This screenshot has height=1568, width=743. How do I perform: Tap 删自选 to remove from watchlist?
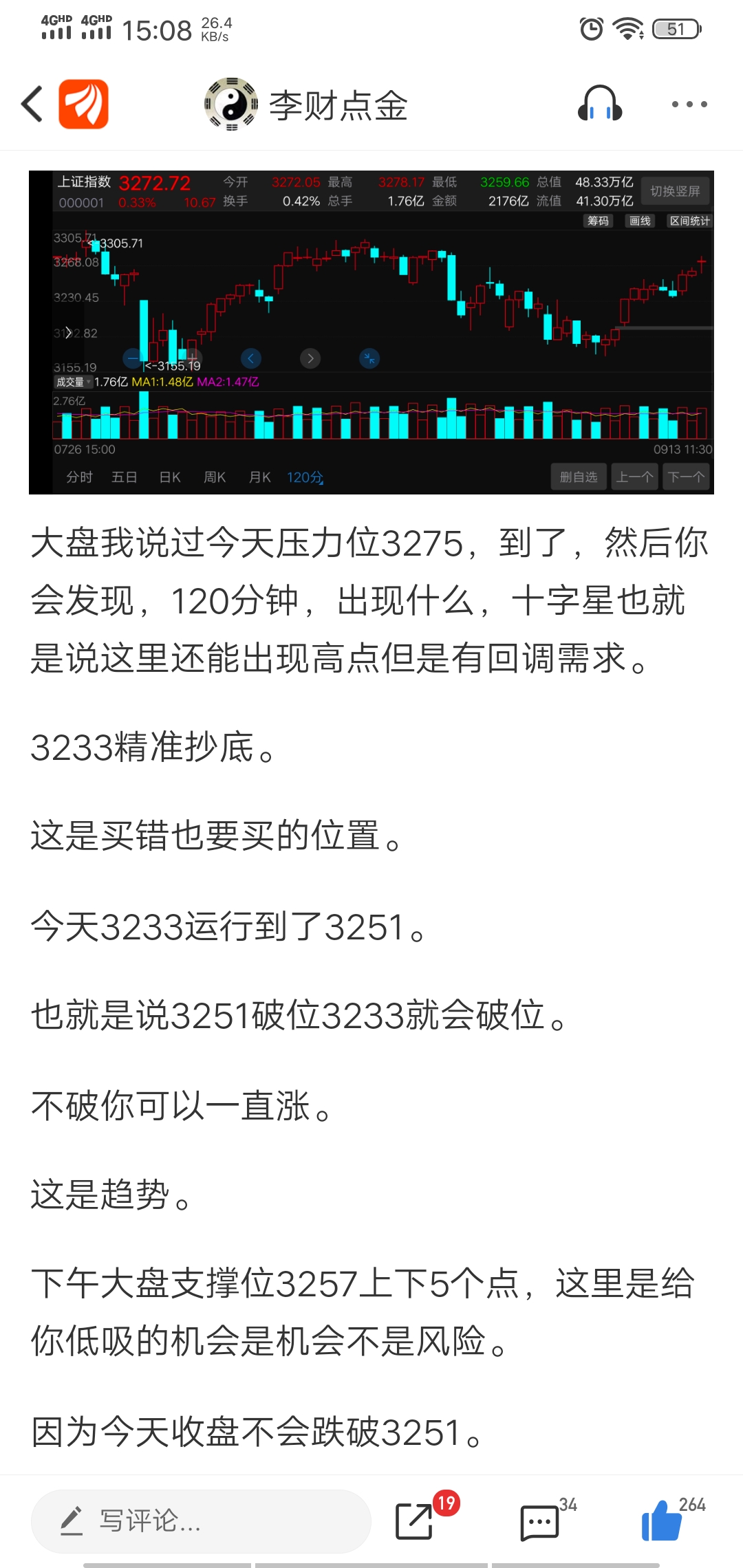[578, 477]
